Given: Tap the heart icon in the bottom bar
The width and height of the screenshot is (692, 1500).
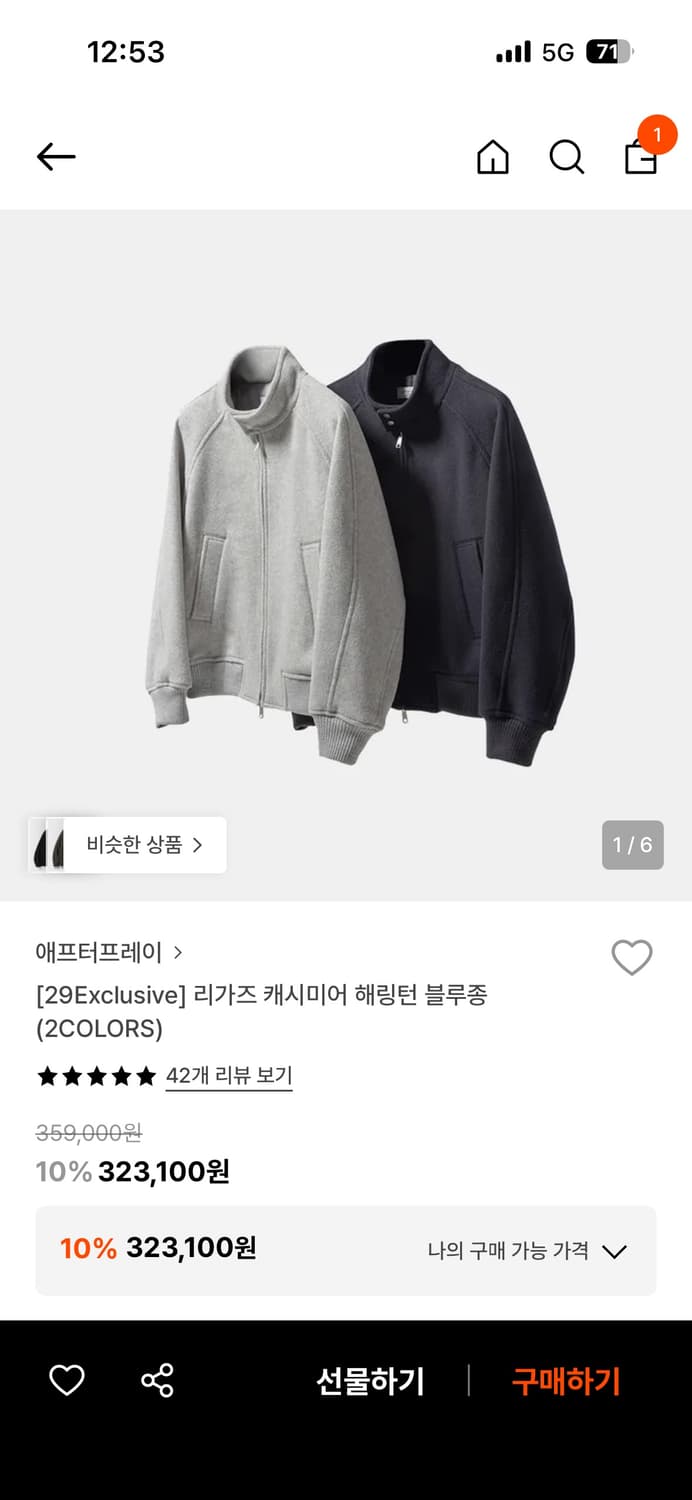Looking at the screenshot, I should coord(67,1381).
